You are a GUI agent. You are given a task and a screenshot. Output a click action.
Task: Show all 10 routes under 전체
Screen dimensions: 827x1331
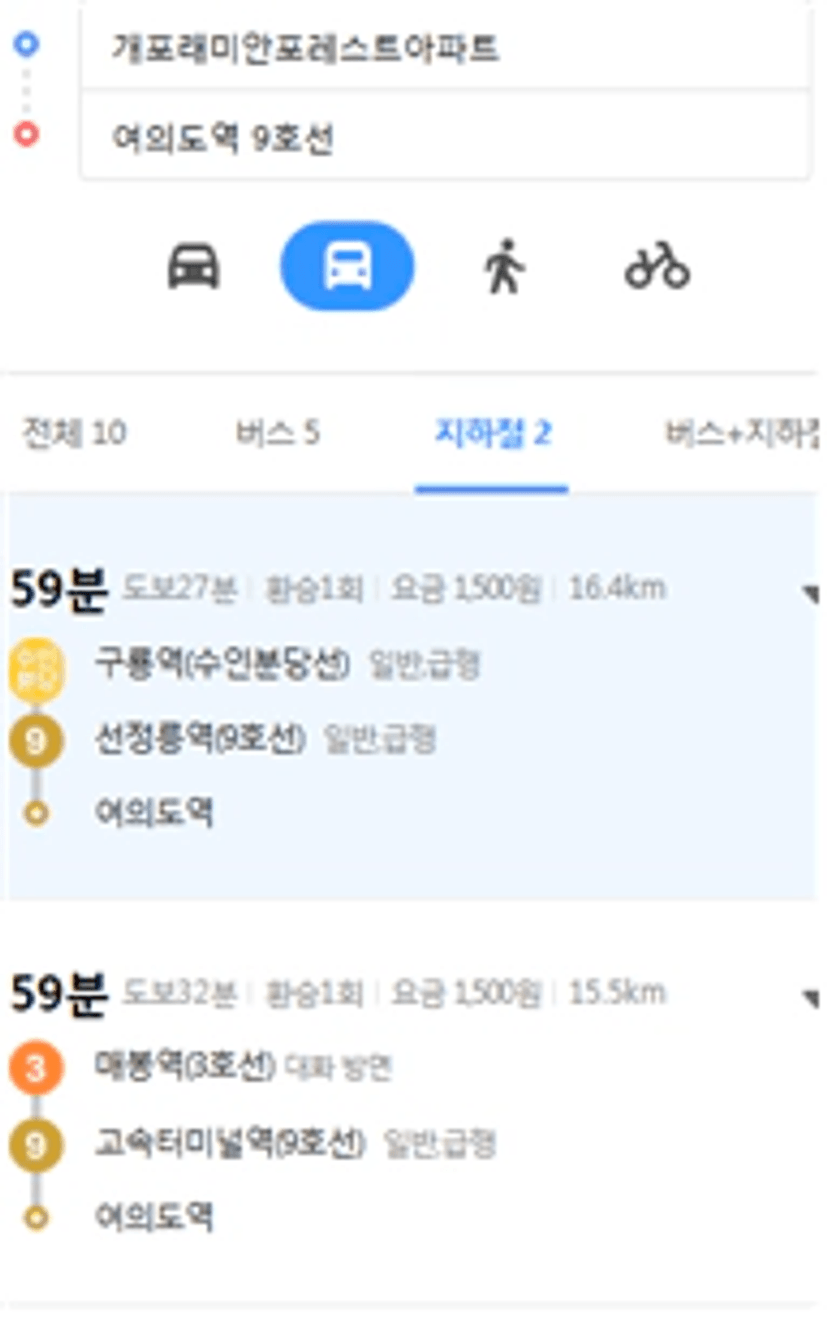point(74,433)
